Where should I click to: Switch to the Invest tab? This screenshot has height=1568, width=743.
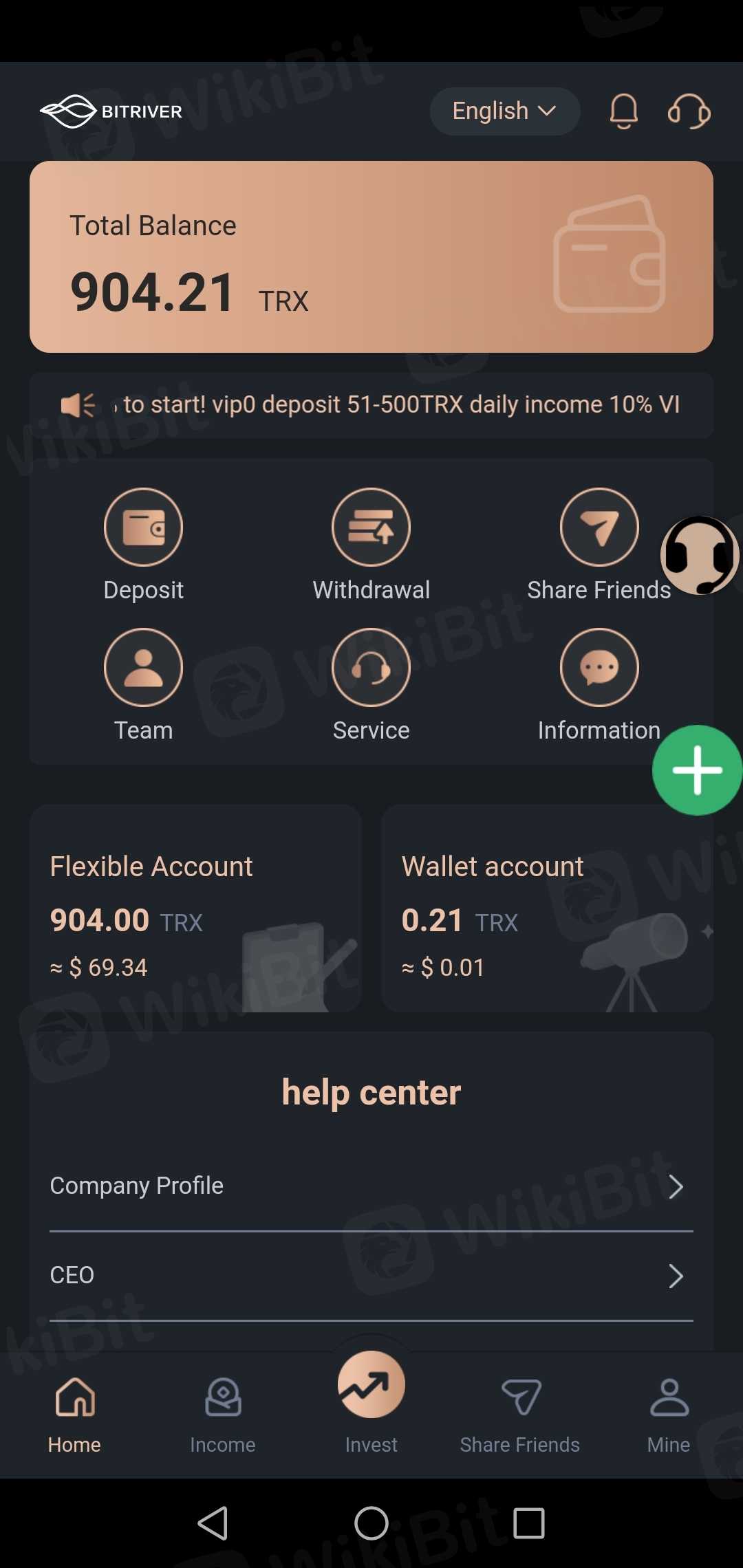click(x=371, y=1396)
